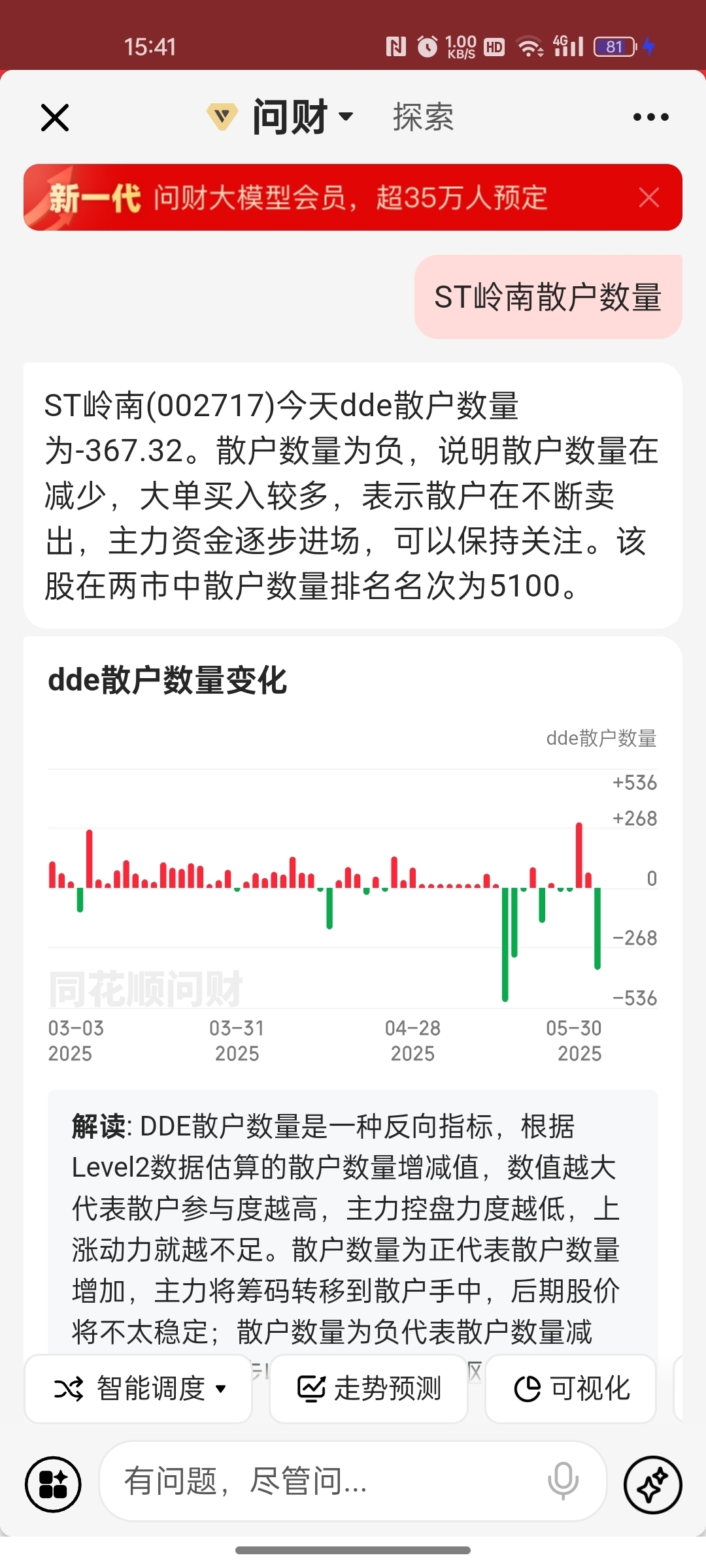Viewport: 706px width, 1568px height.
Task: Dismiss the red membership banner
Action: click(x=649, y=197)
